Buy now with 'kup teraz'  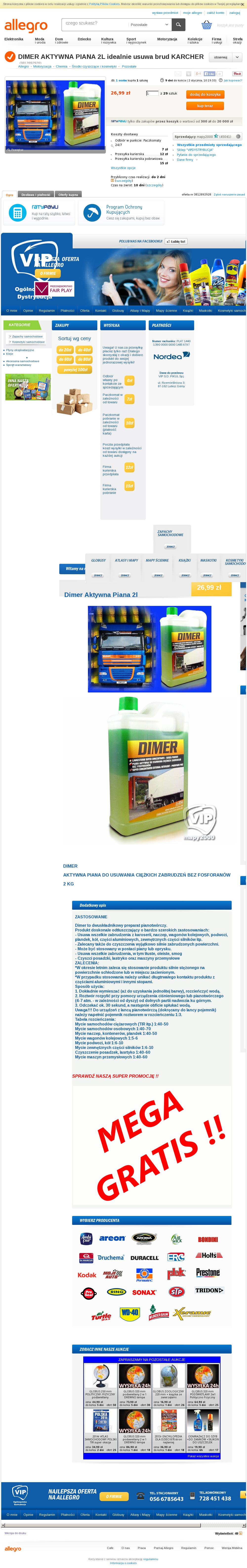click(x=205, y=105)
